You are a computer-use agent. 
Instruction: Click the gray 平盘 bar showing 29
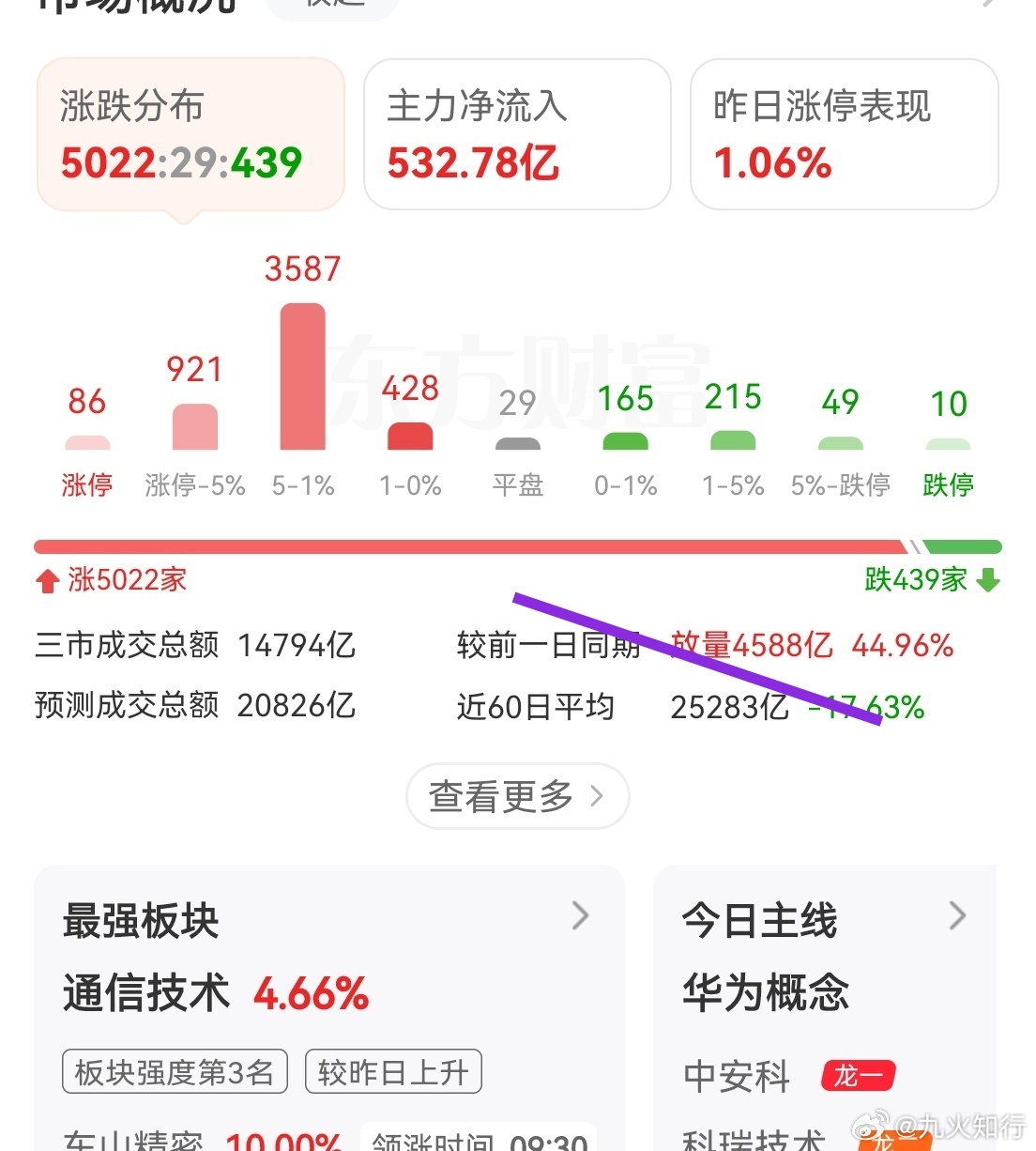[517, 441]
